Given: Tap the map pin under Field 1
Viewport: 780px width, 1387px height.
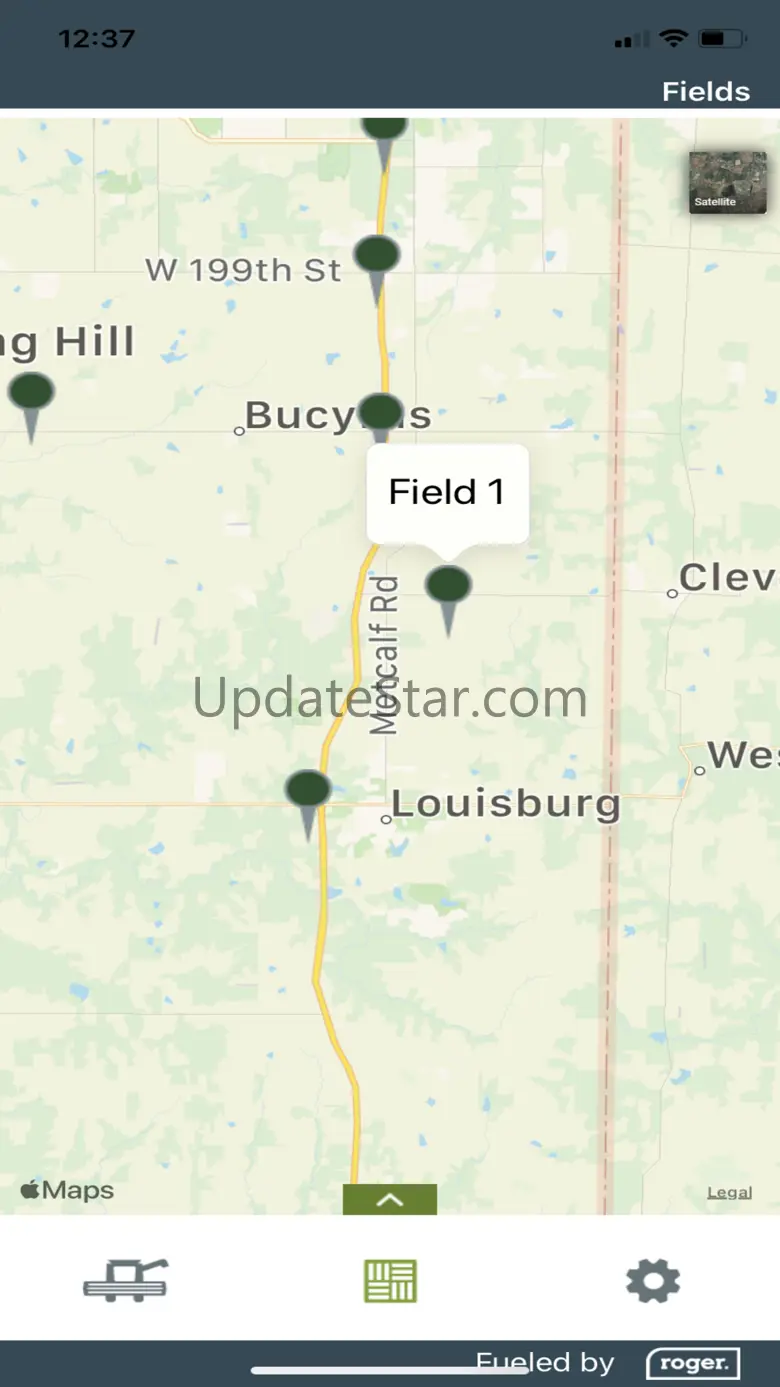Looking at the screenshot, I should pyautogui.click(x=448, y=600).
